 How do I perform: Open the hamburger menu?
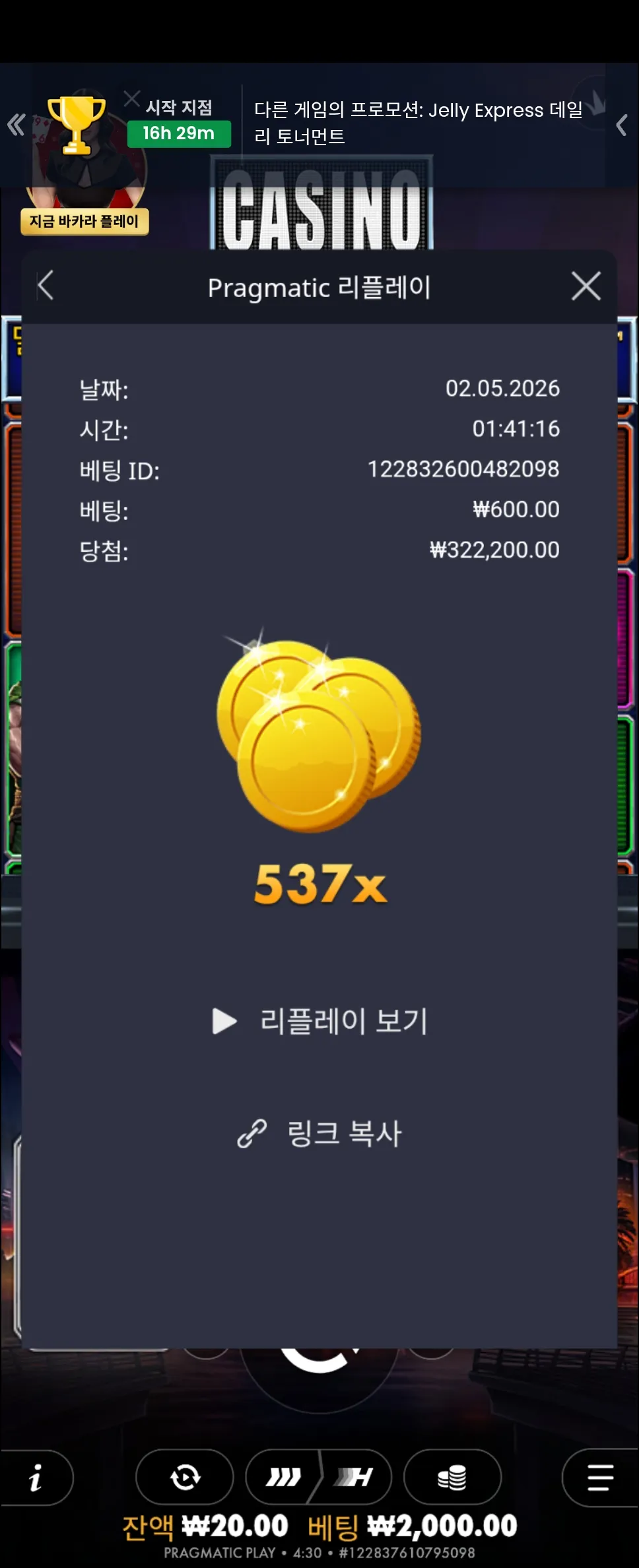(x=600, y=1478)
